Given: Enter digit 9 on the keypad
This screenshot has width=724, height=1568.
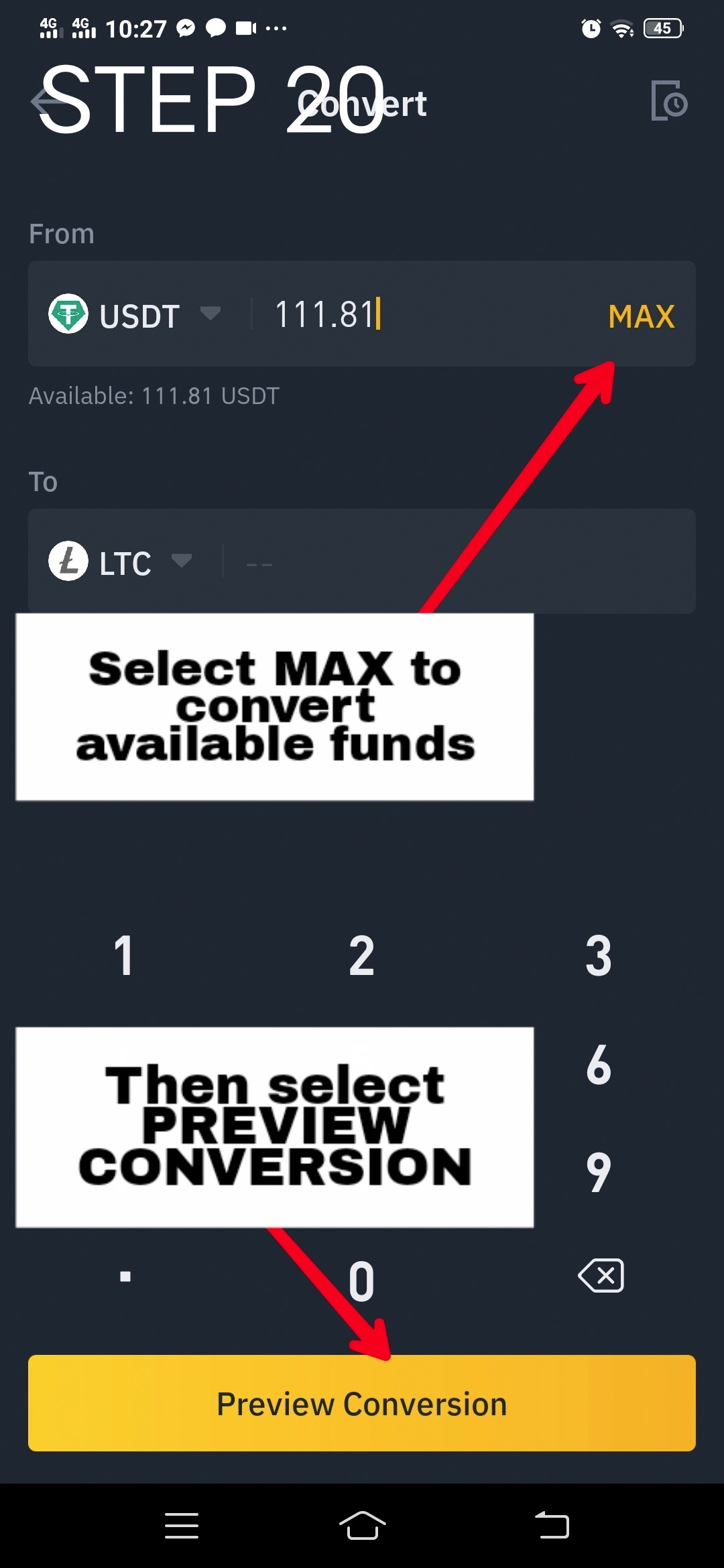Looking at the screenshot, I should [x=599, y=1173].
